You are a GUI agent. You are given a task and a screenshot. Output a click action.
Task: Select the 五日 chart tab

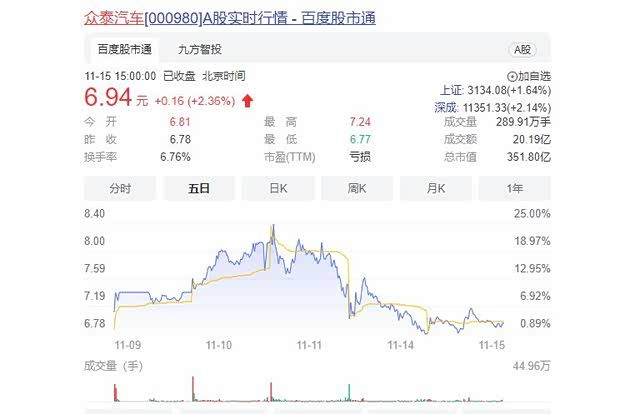(x=199, y=188)
